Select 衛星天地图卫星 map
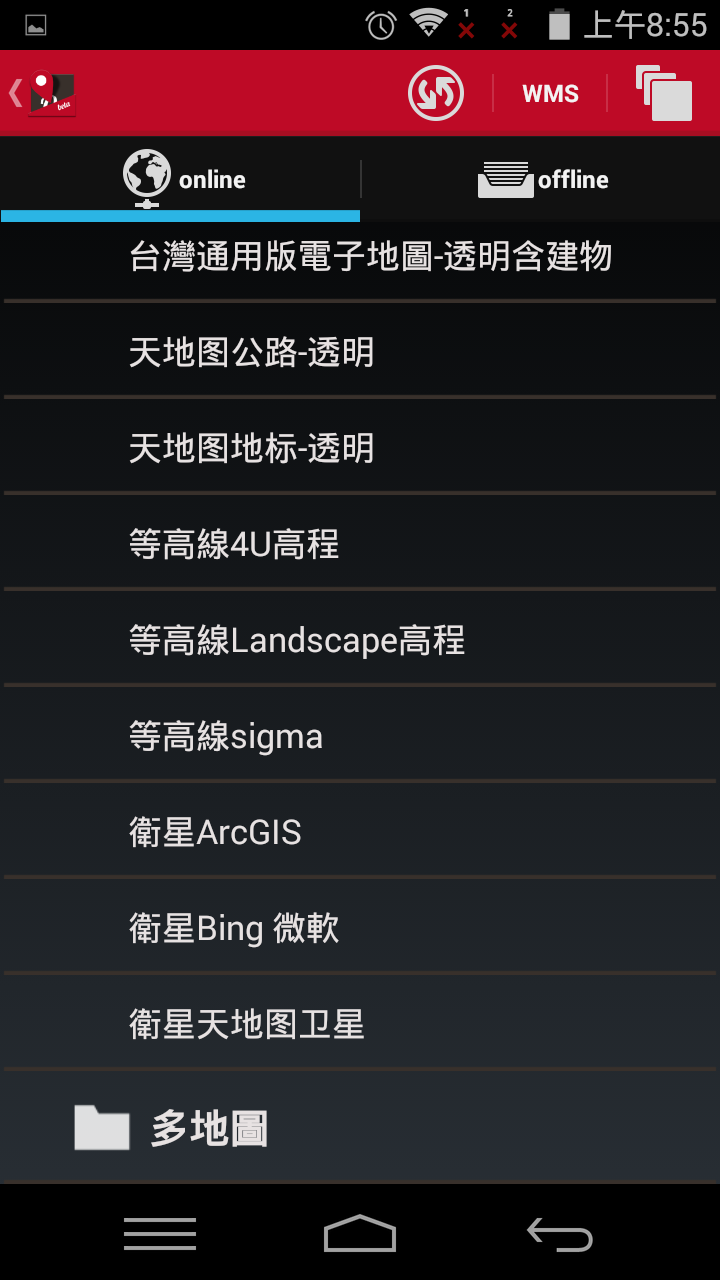720x1280 pixels. [x=360, y=1024]
